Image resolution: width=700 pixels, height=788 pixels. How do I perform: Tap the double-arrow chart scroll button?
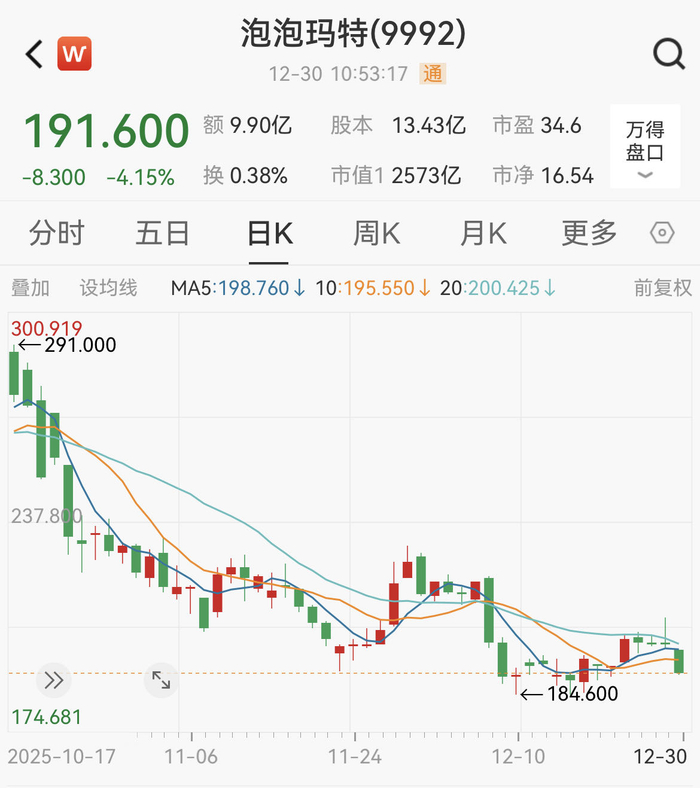[x=54, y=681]
